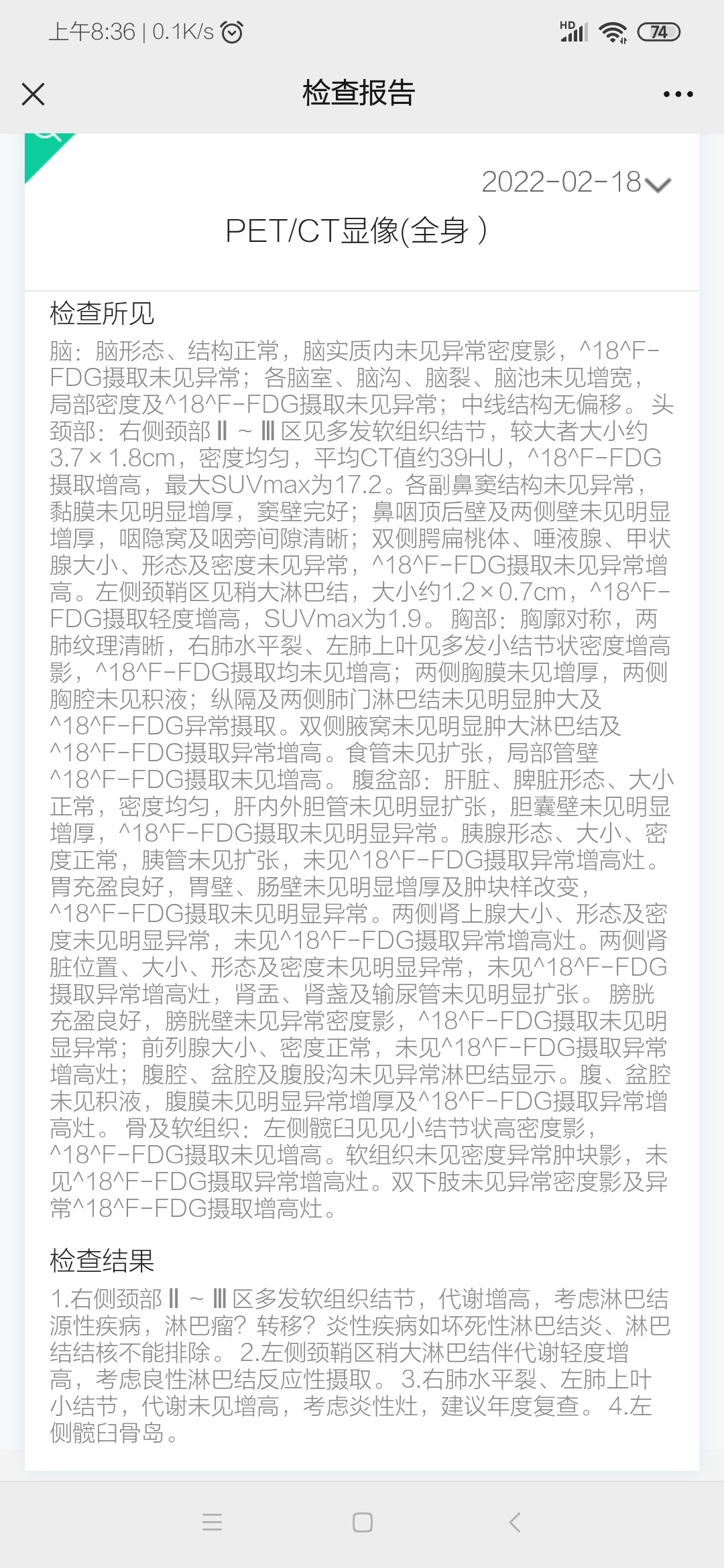This screenshot has height=1568, width=724.
Task: Open the three-dot more options menu
Action: tap(678, 94)
